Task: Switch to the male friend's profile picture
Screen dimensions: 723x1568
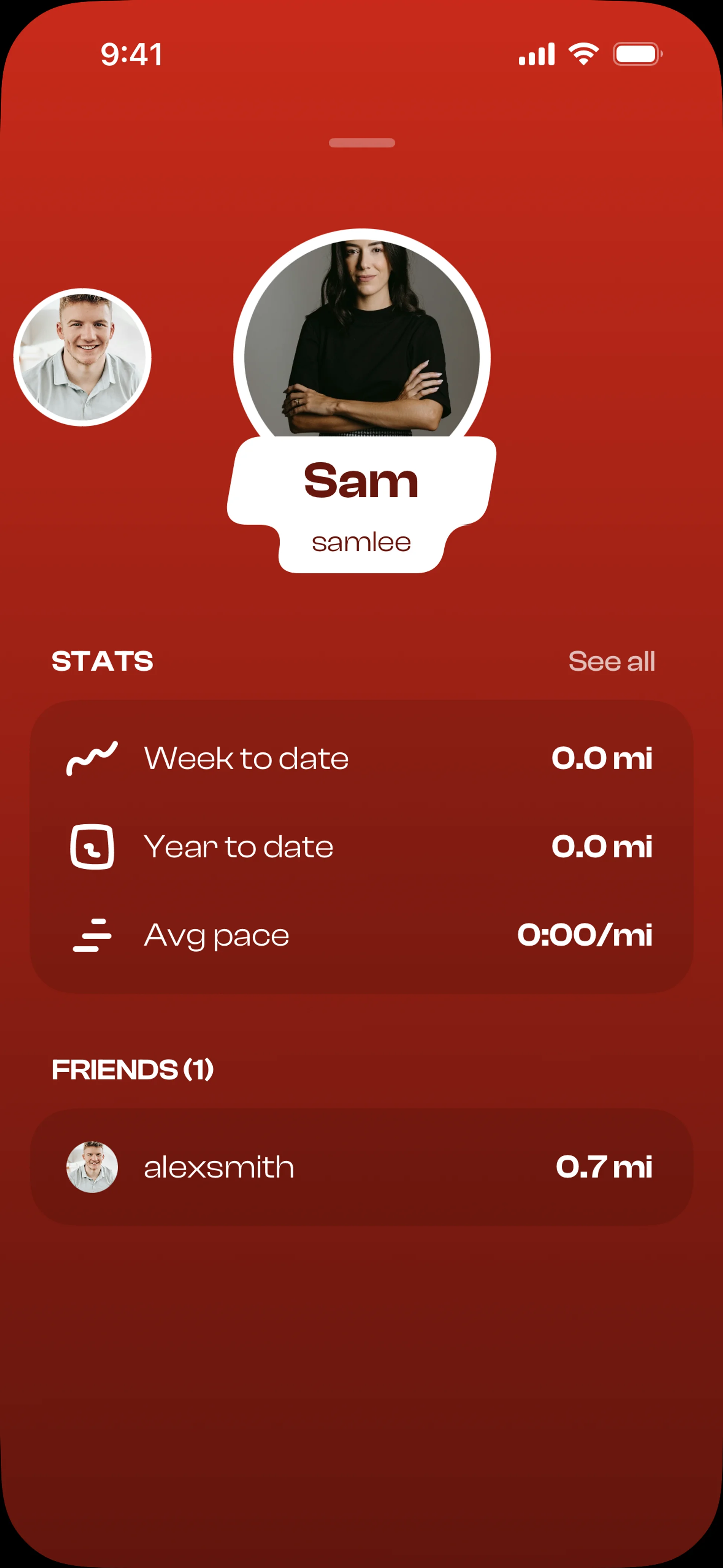Action: 83,357
